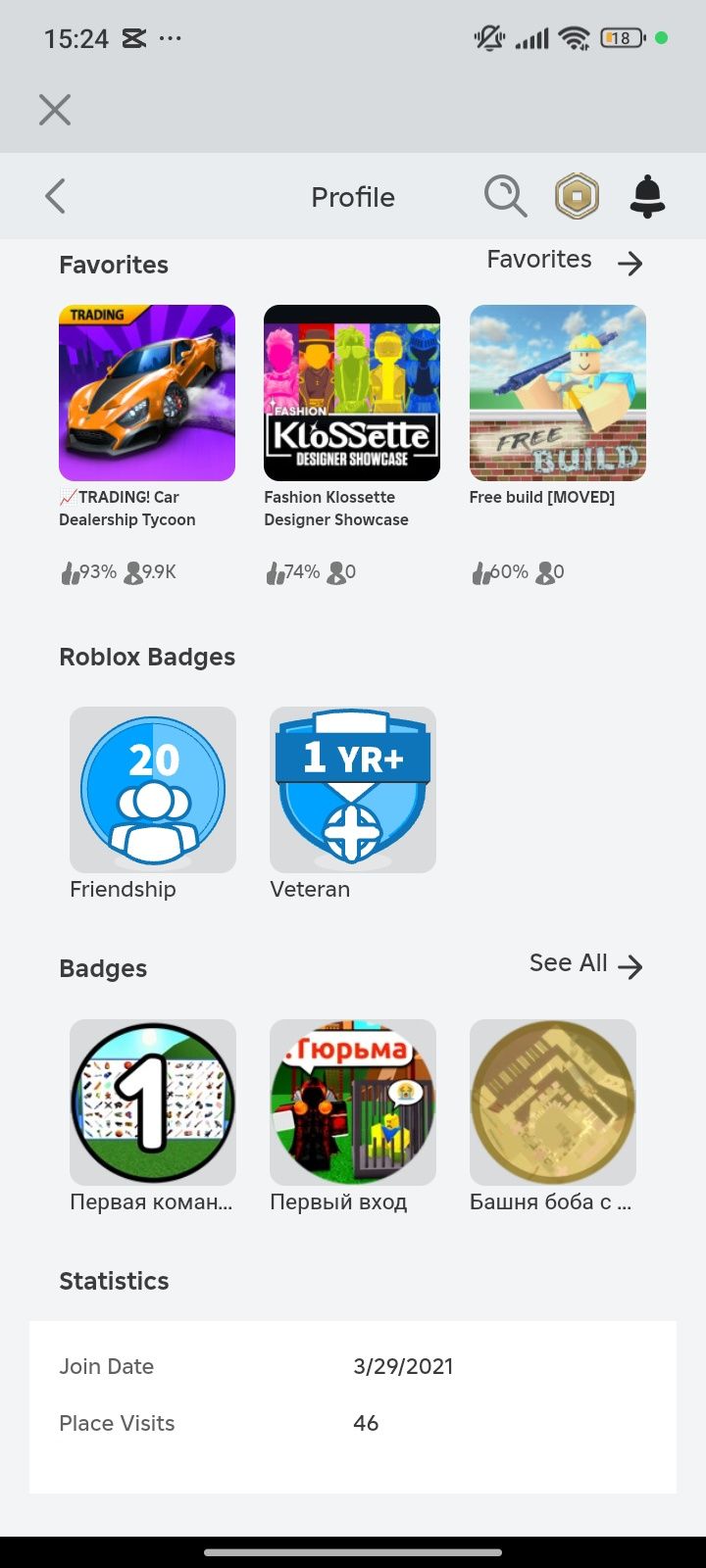This screenshot has height=1568, width=706.
Task: View all Favorites with the arrow link
Action: (566, 261)
